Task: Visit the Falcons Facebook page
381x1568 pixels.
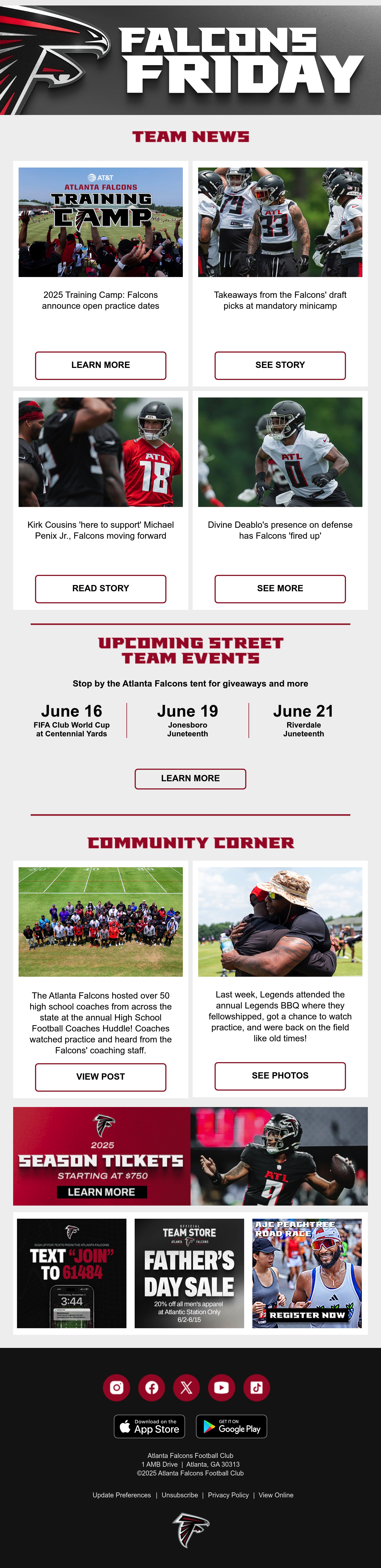Action: coord(152,1387)
